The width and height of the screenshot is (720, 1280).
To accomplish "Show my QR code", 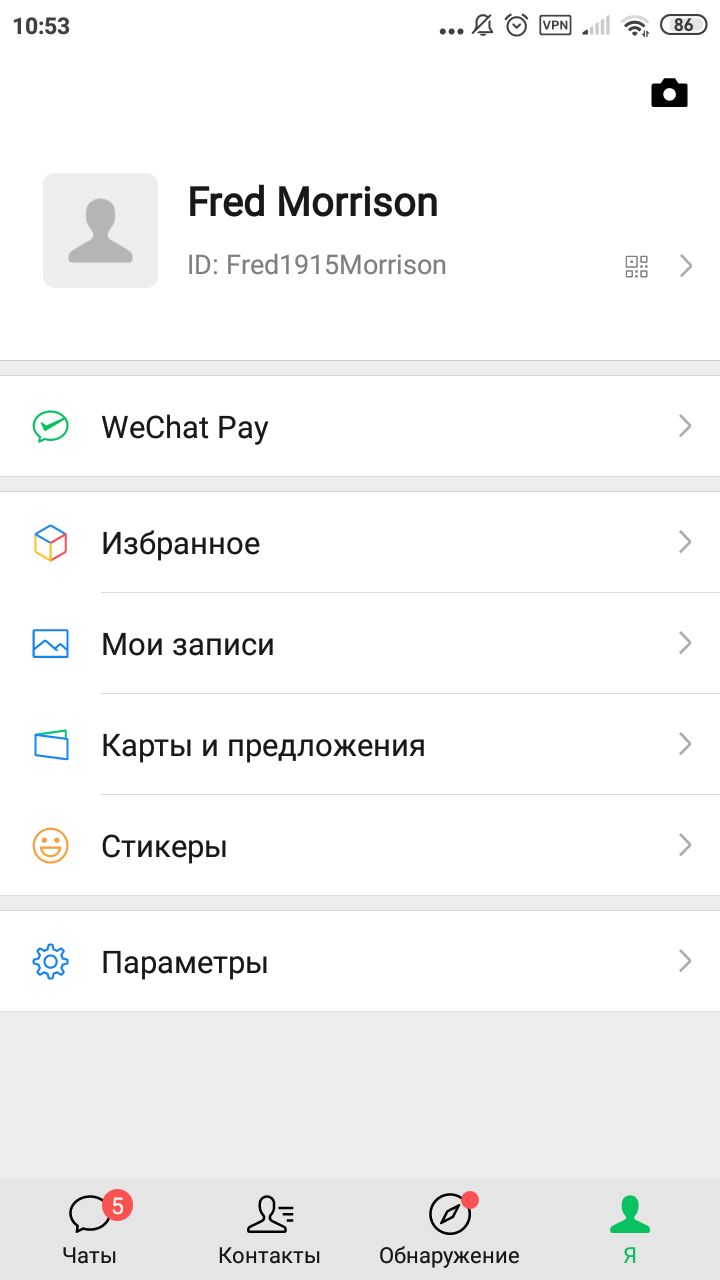I will [x=636, y=266].
